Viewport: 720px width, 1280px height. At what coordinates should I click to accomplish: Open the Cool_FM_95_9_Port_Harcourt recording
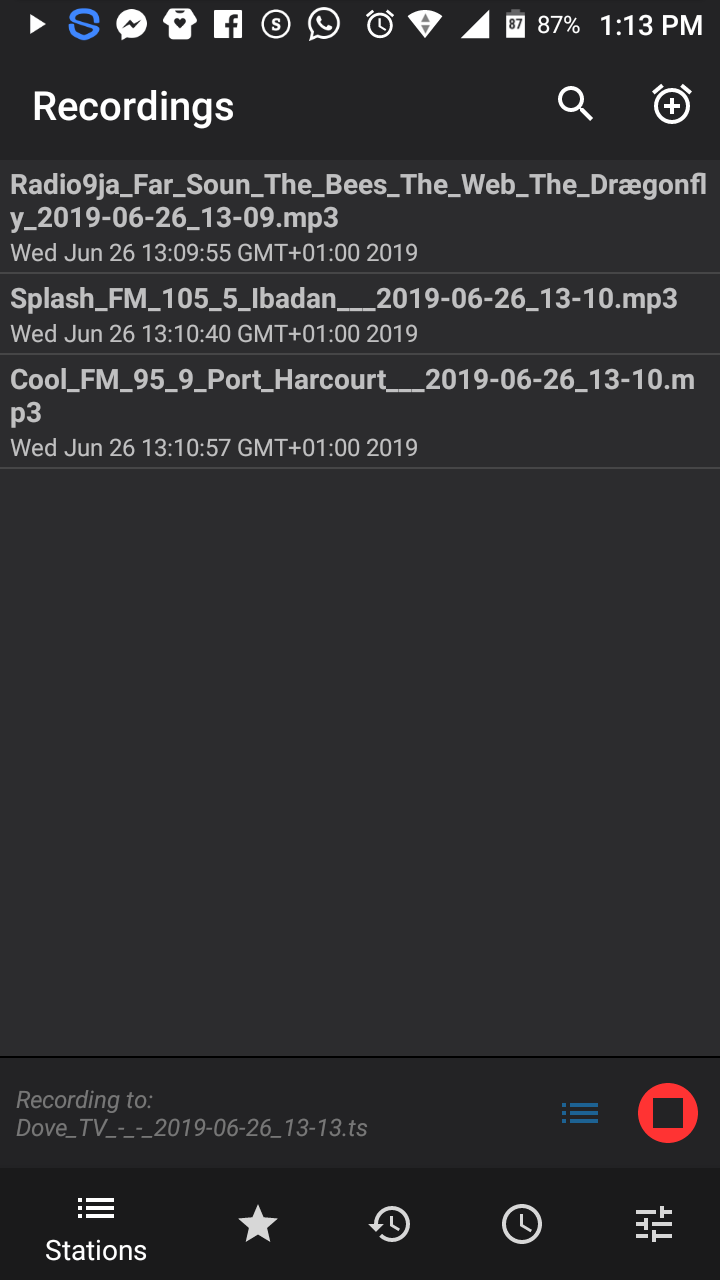tap(359, 411)
